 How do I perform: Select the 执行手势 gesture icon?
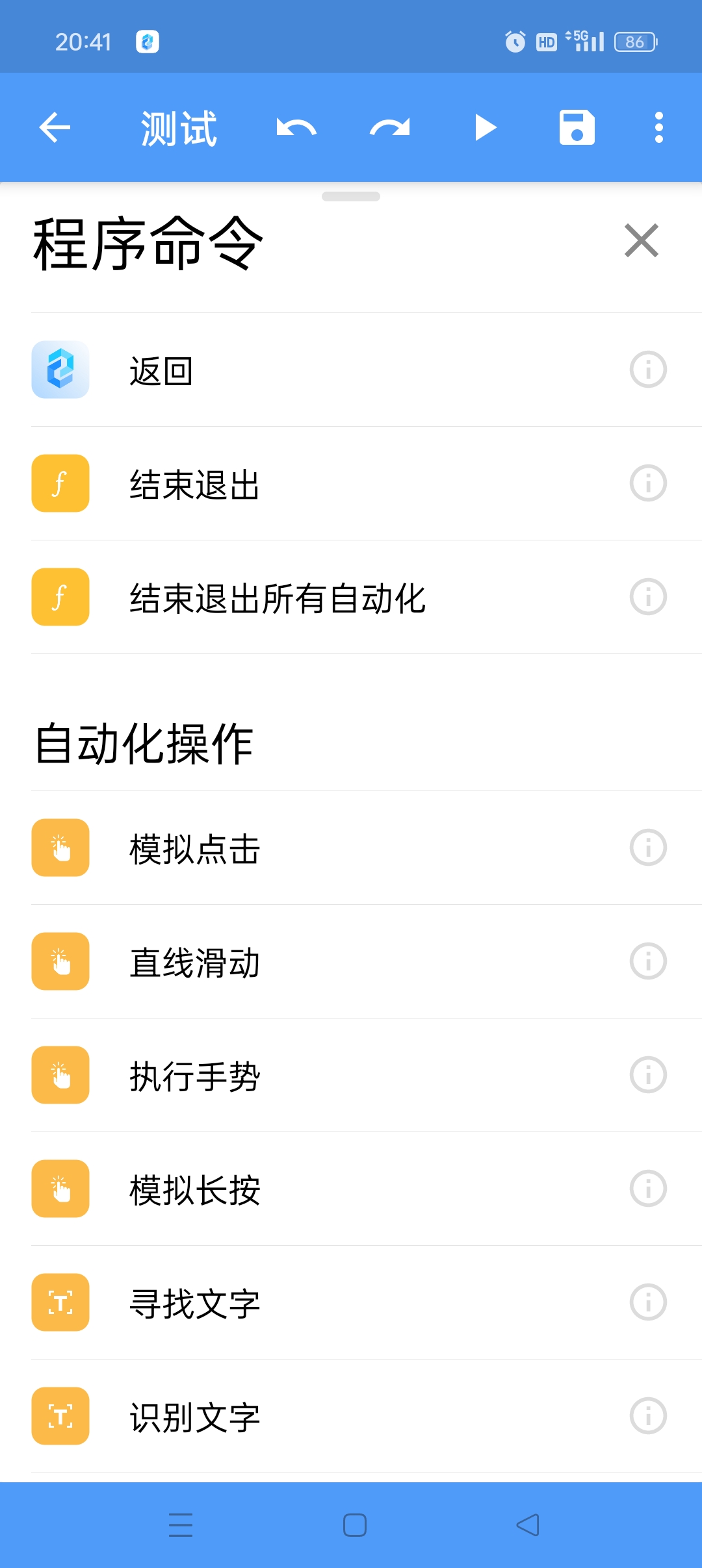point(60,1075)
